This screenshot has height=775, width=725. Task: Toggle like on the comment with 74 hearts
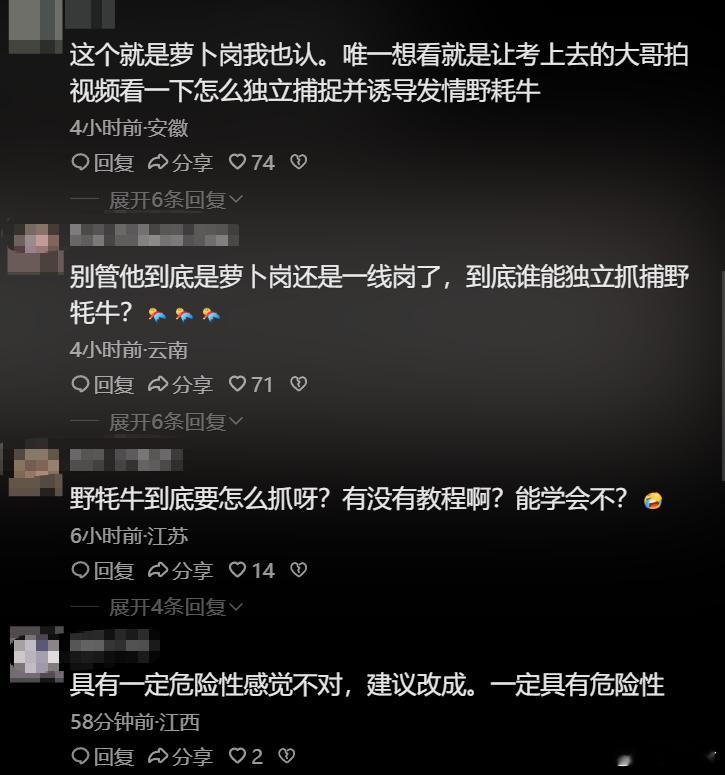(236, 162)
